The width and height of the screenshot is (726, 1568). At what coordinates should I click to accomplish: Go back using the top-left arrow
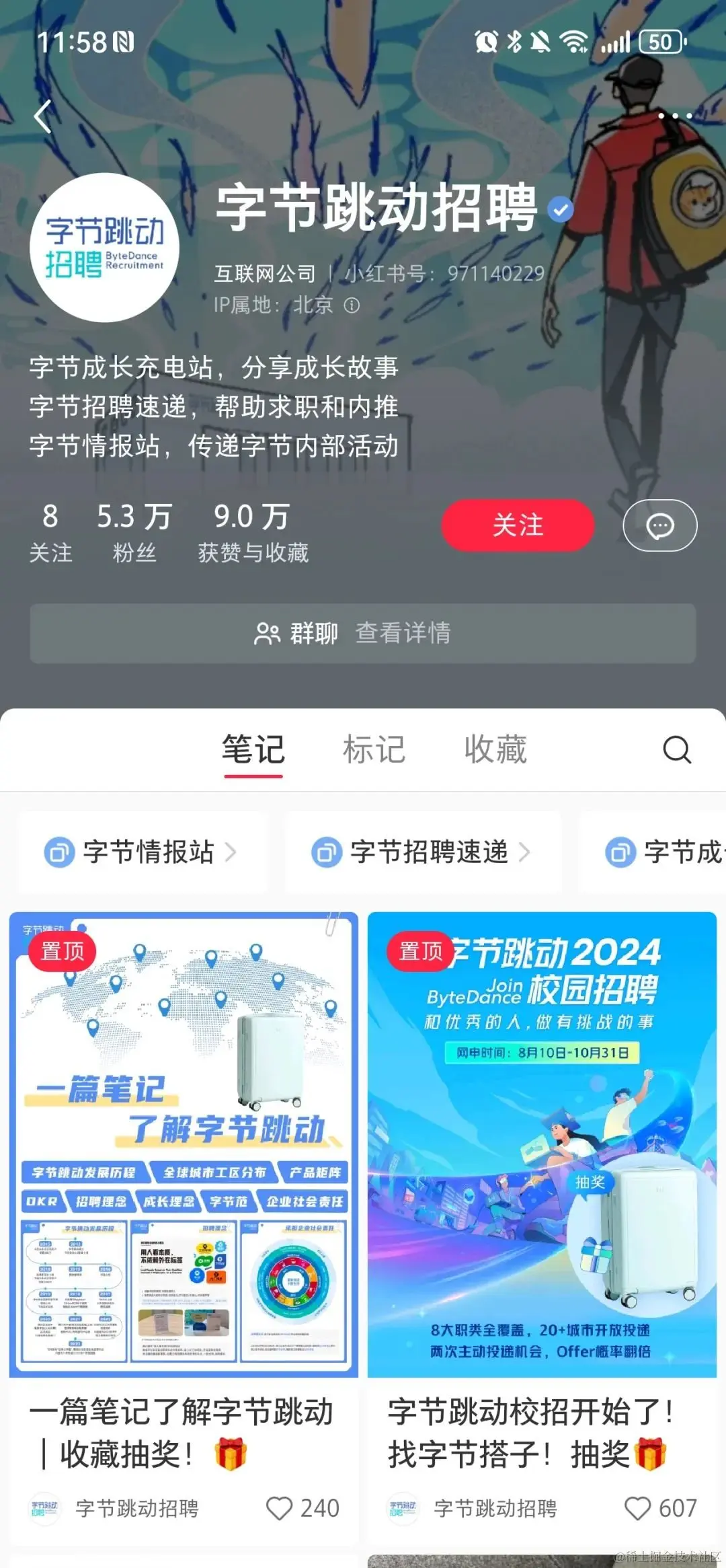point(43,116)
